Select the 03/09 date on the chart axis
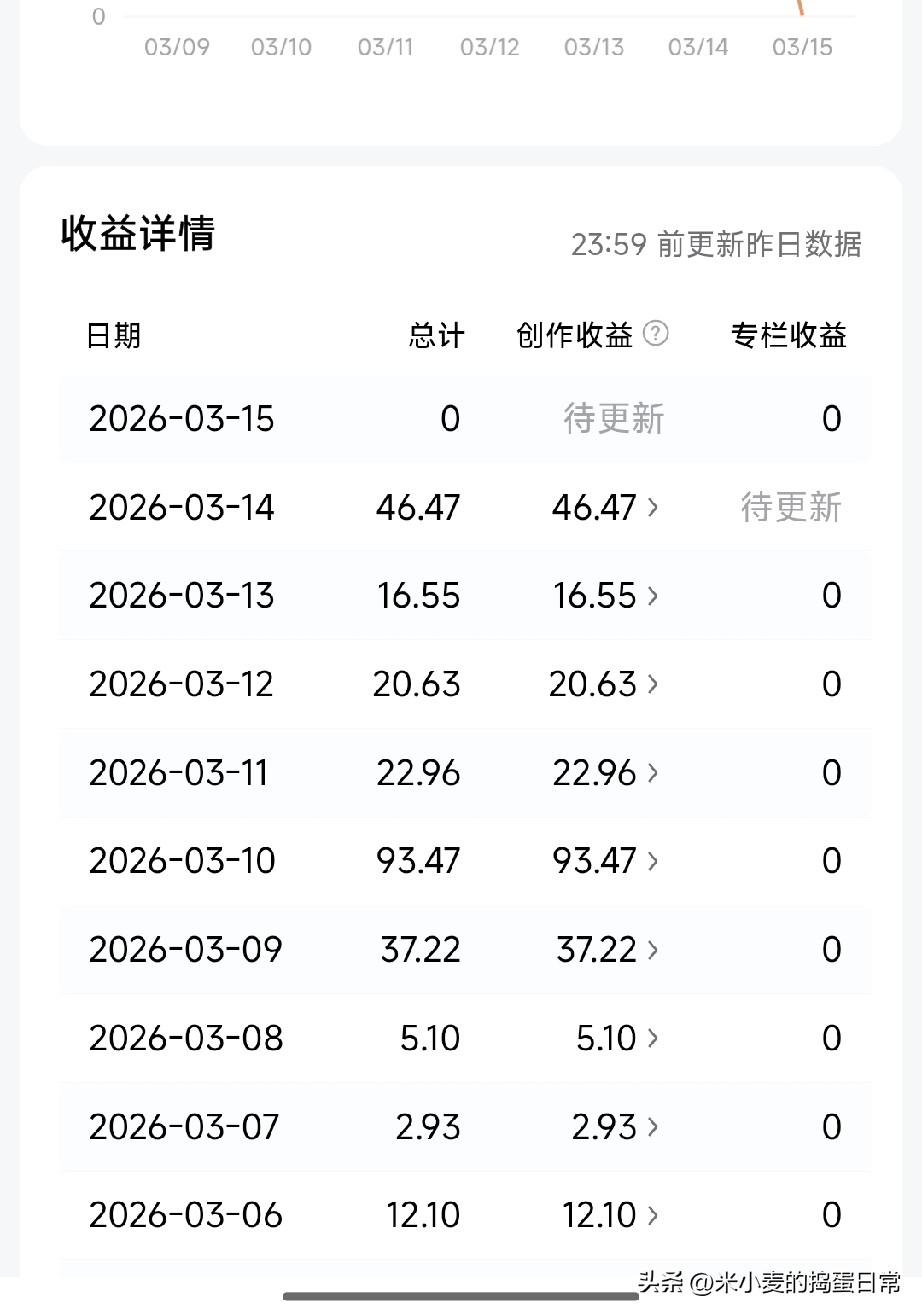922x1315 pixels. tap(176, 46)
